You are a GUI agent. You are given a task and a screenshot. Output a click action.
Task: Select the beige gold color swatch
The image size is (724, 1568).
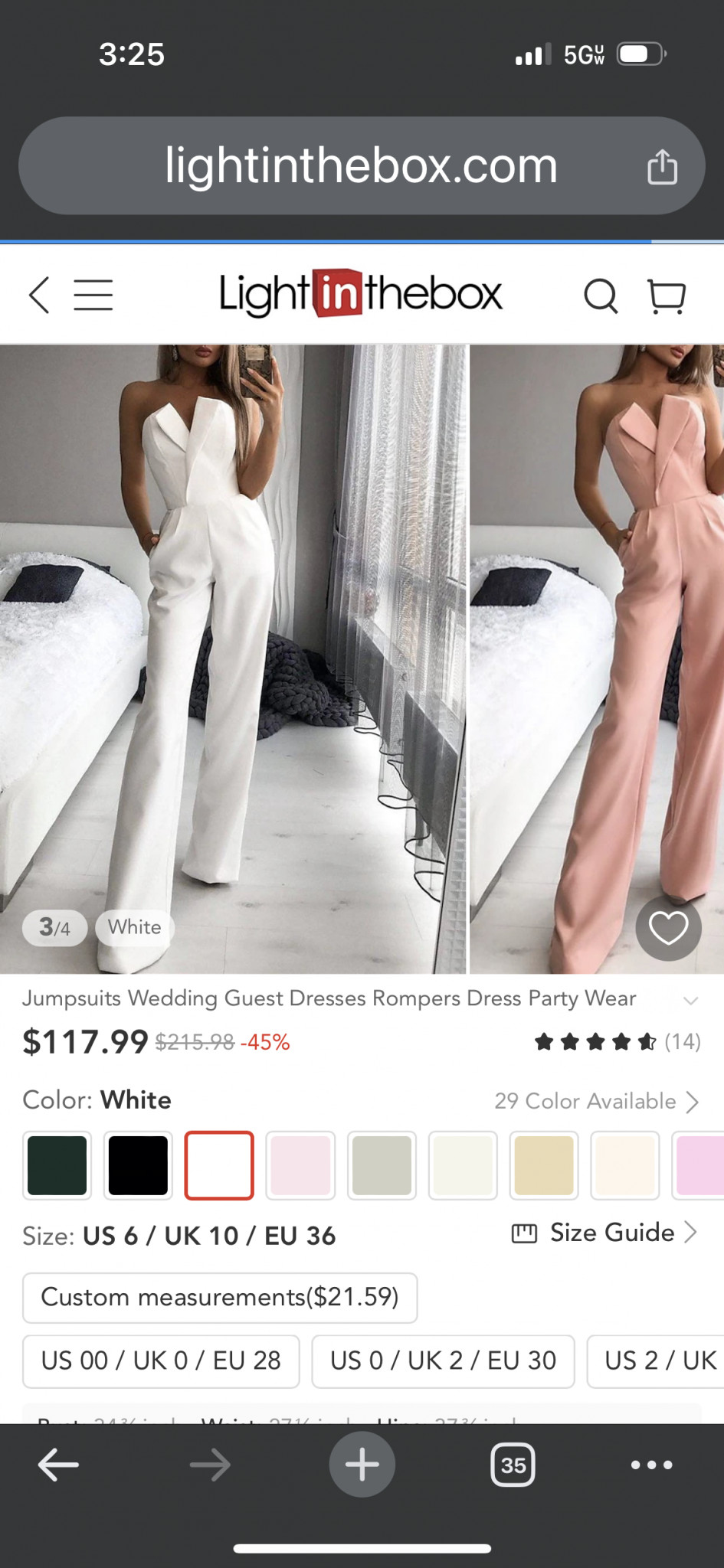(x=544, y=1165)
